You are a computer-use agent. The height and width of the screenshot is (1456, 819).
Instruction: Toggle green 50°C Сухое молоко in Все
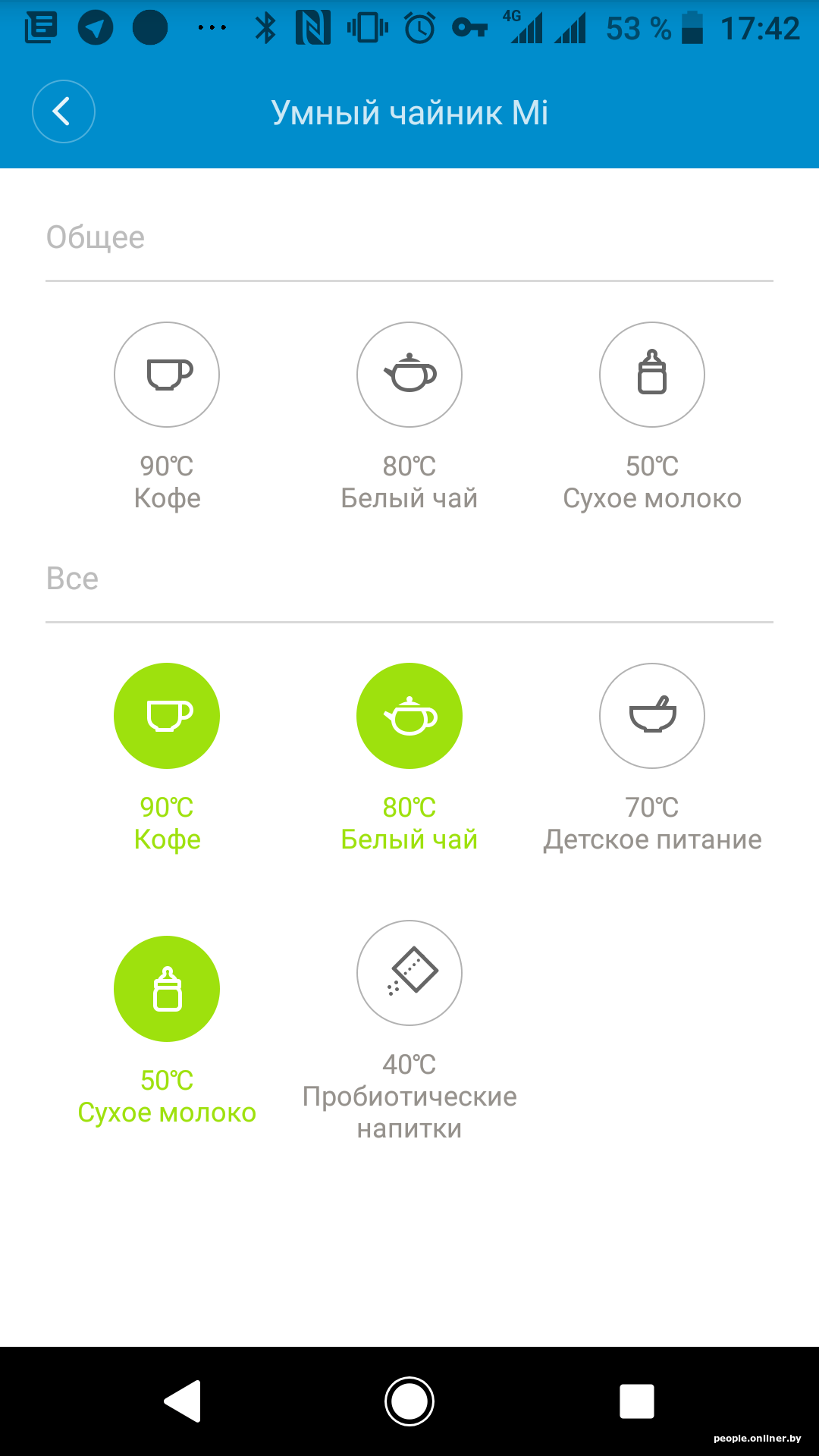pos(167,989)
